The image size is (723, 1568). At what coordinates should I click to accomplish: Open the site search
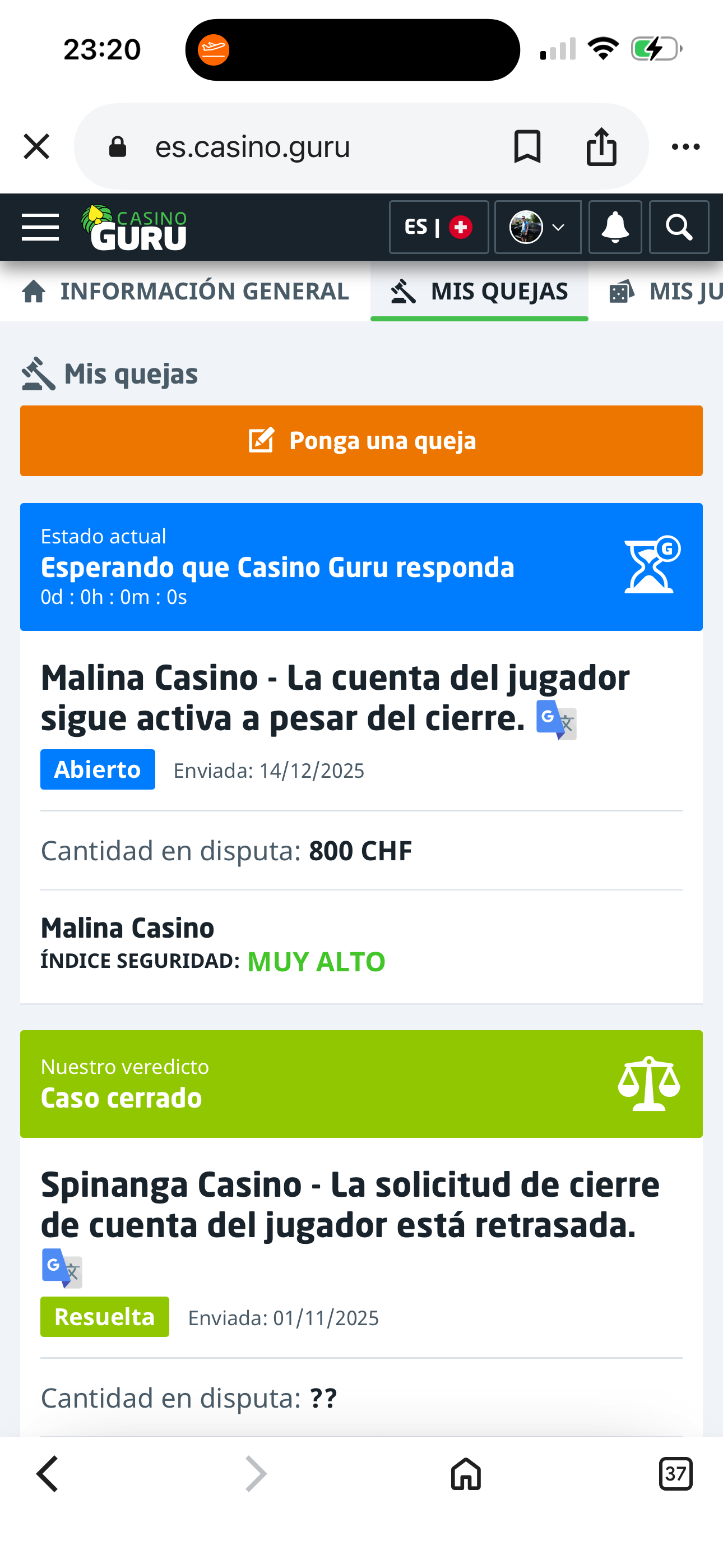tap(679, 227)
